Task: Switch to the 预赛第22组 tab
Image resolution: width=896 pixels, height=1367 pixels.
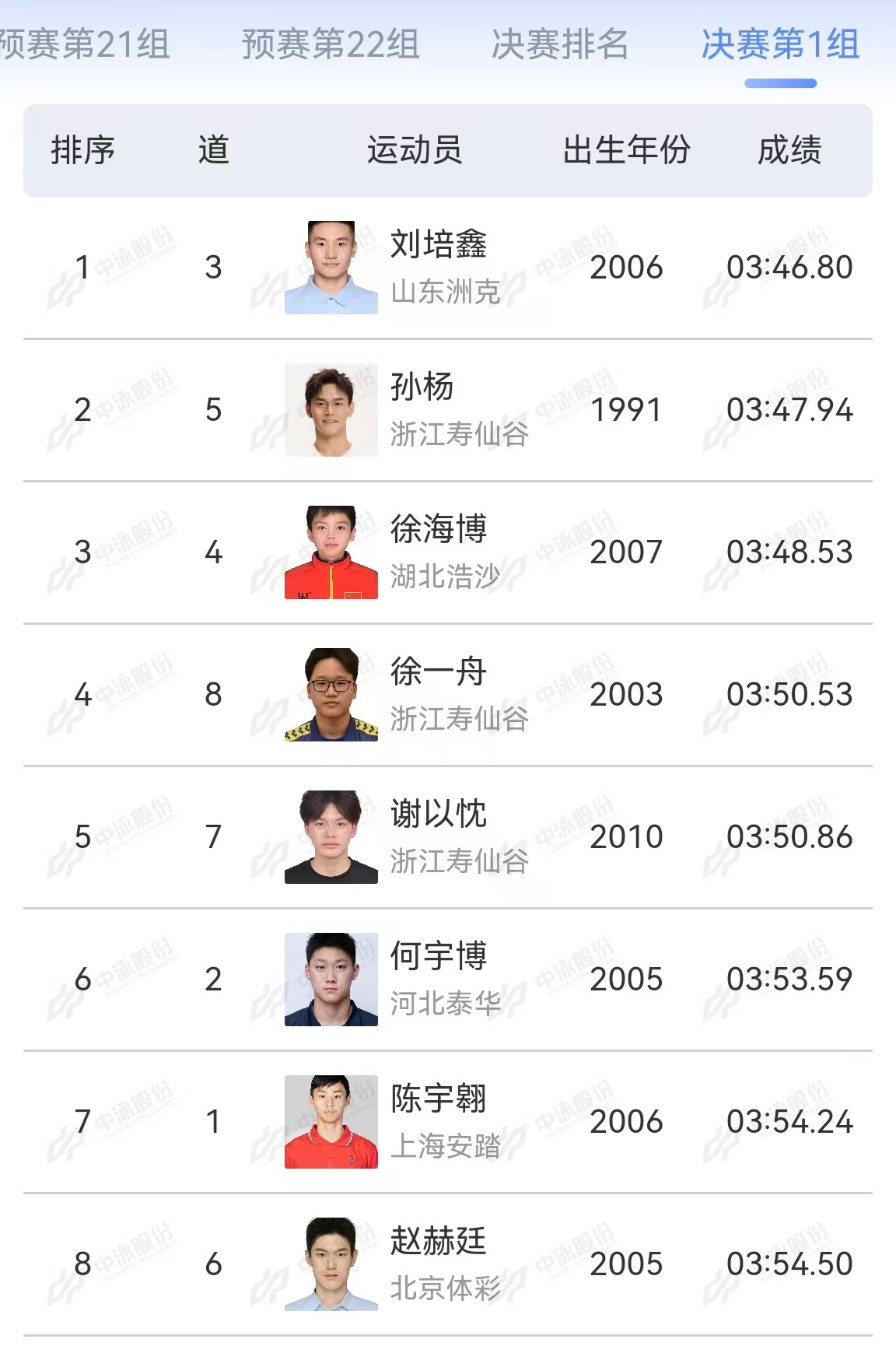Action: pos(331,44)
